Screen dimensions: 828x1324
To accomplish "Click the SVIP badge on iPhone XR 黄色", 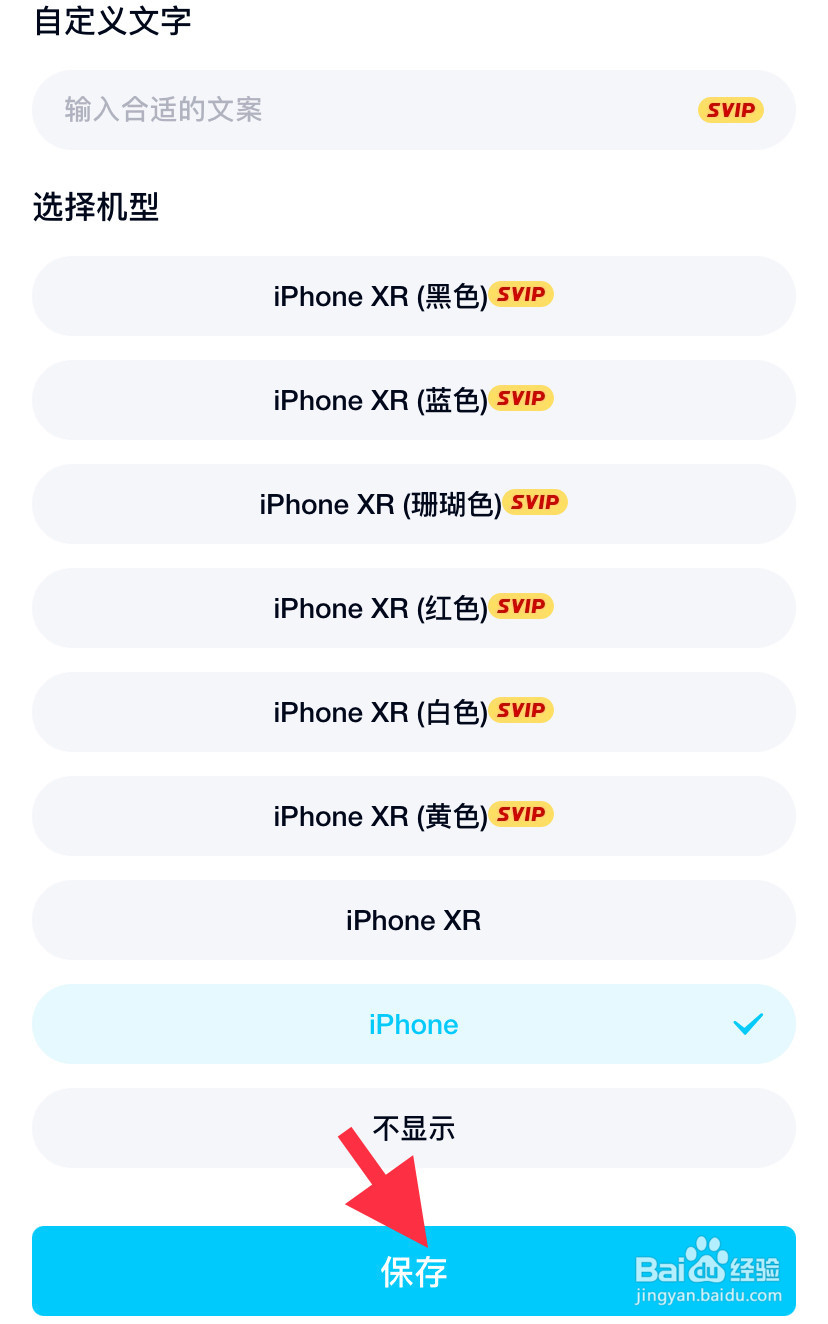I will coord(521,815).
